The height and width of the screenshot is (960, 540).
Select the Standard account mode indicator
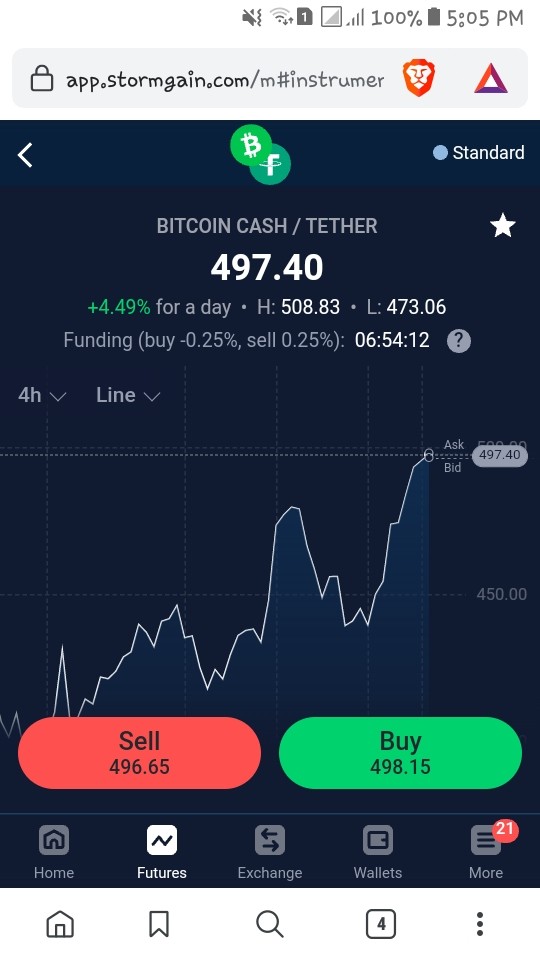[x=479, y=152]
